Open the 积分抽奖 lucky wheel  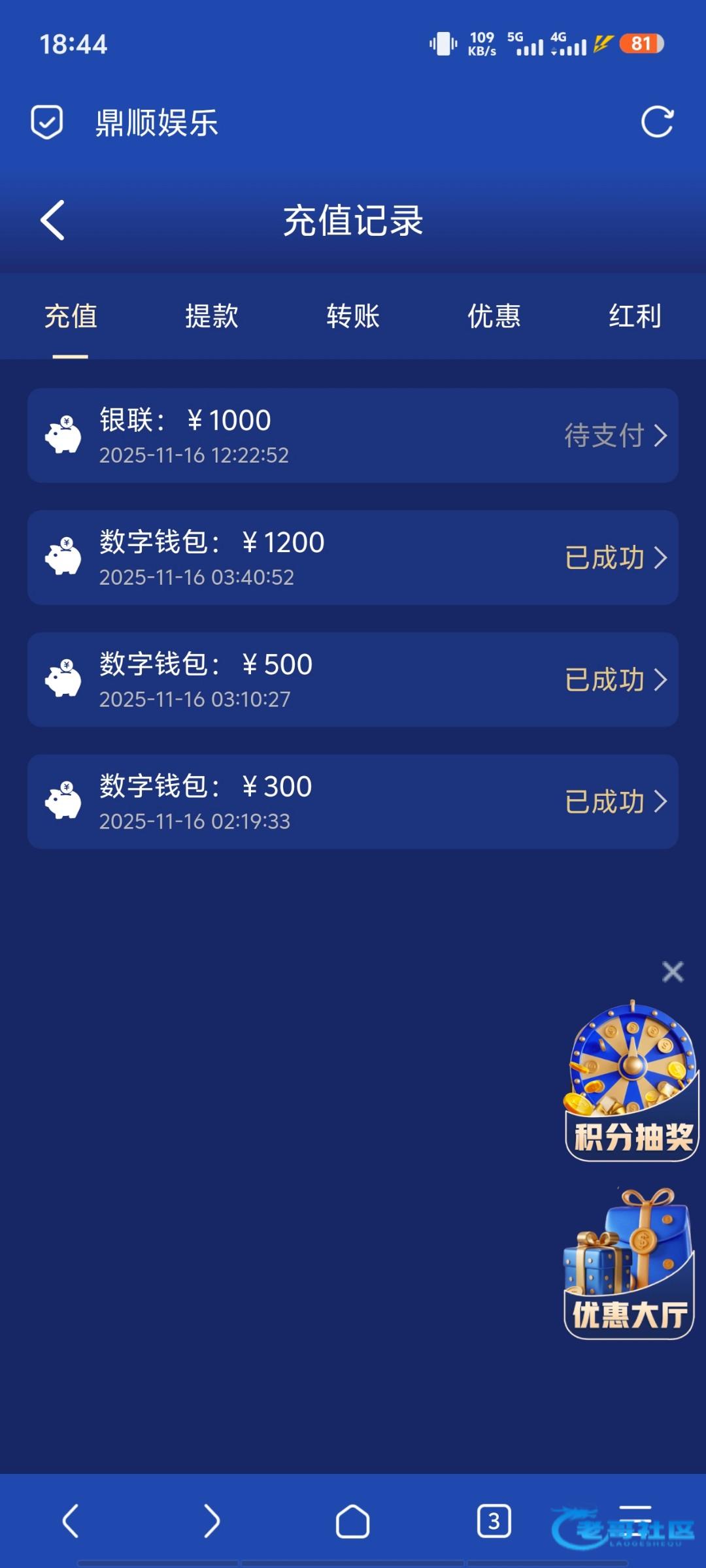coord(631,1081)
